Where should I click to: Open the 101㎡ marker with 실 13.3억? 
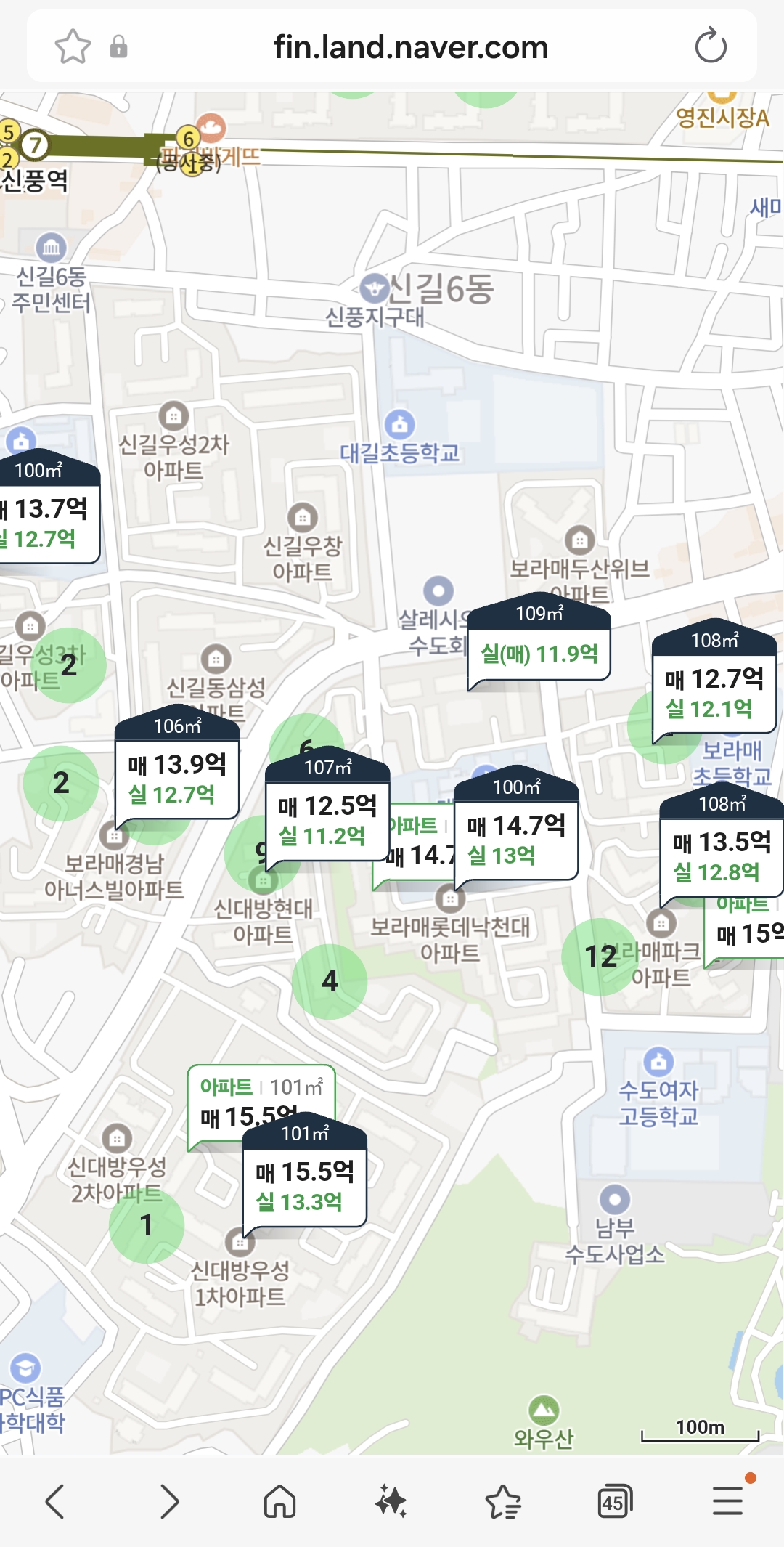[304, 1174]
